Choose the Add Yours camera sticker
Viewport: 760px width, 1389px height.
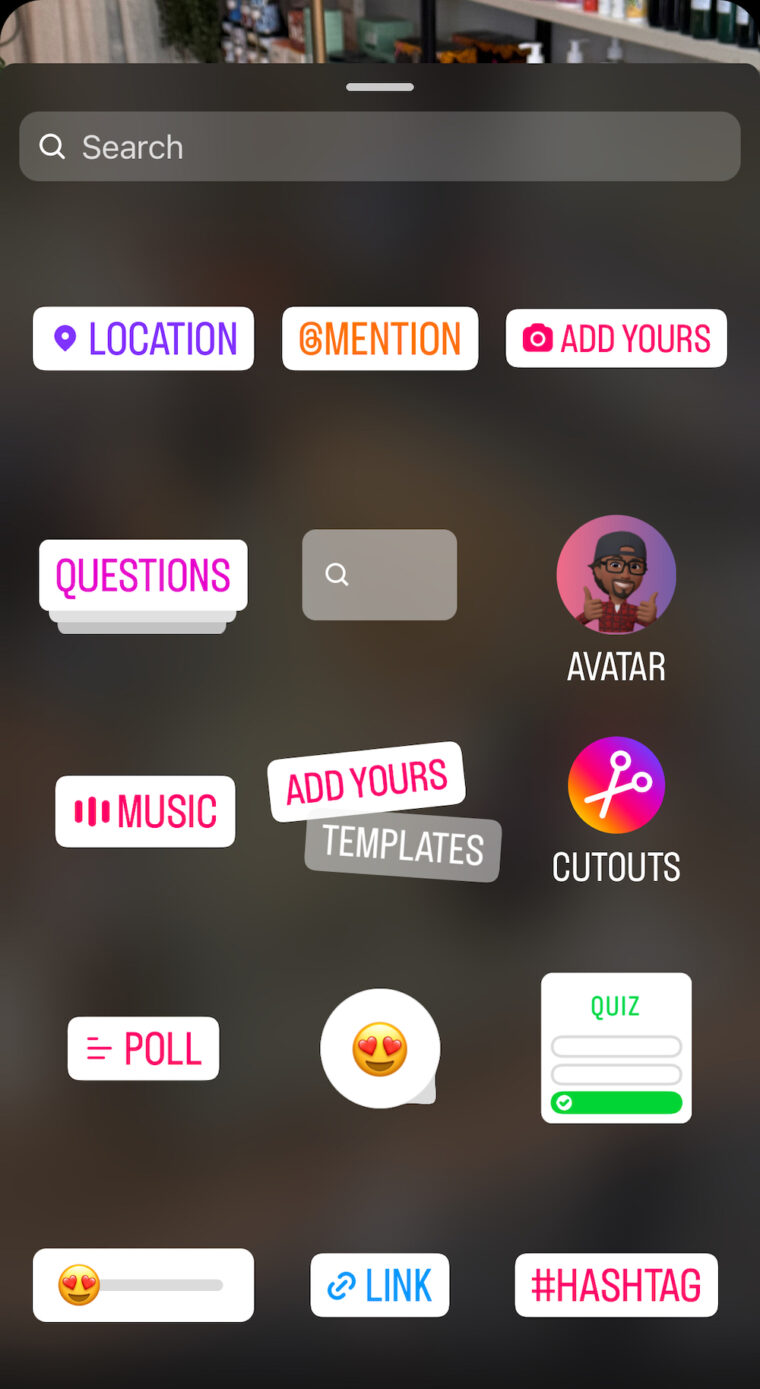616,339
